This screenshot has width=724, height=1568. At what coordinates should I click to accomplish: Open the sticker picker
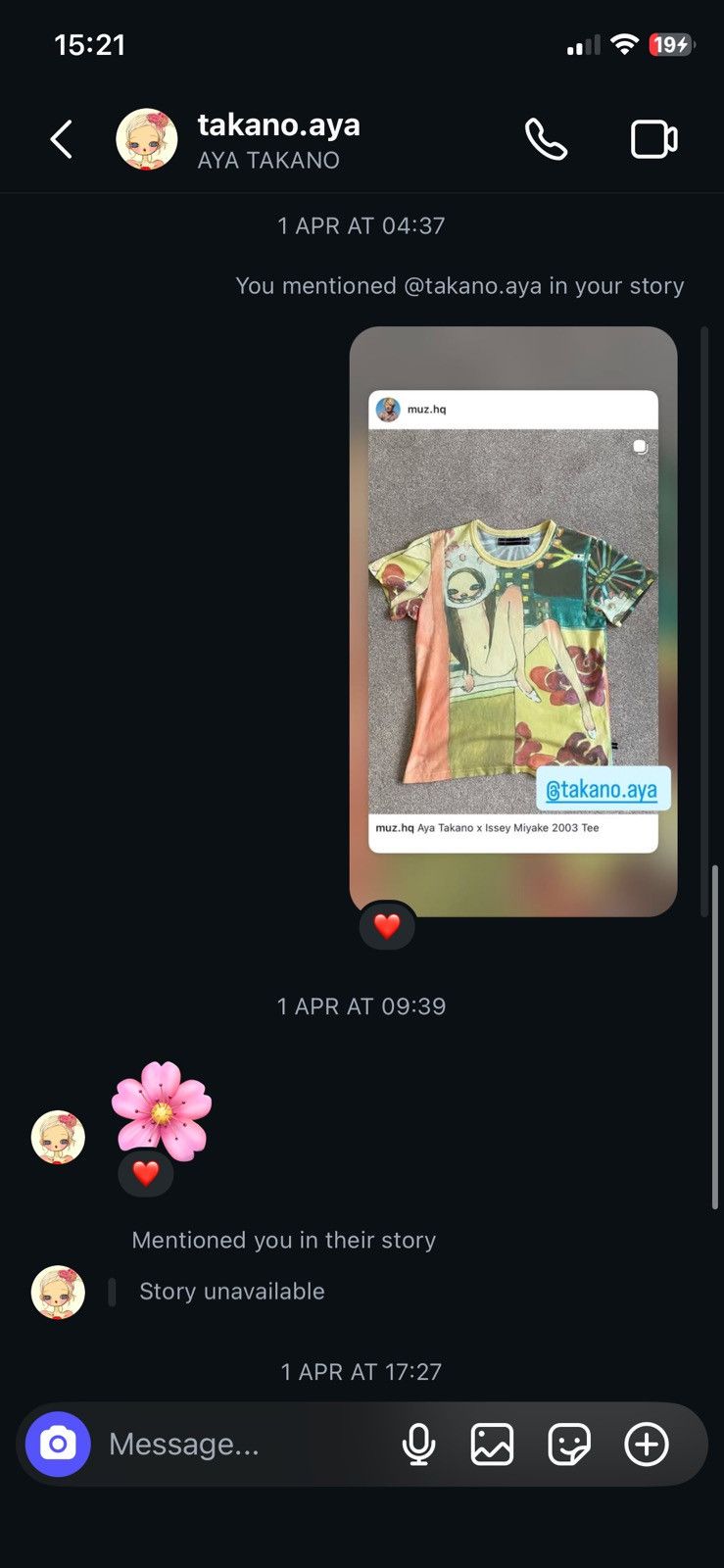click(569, 1444)
